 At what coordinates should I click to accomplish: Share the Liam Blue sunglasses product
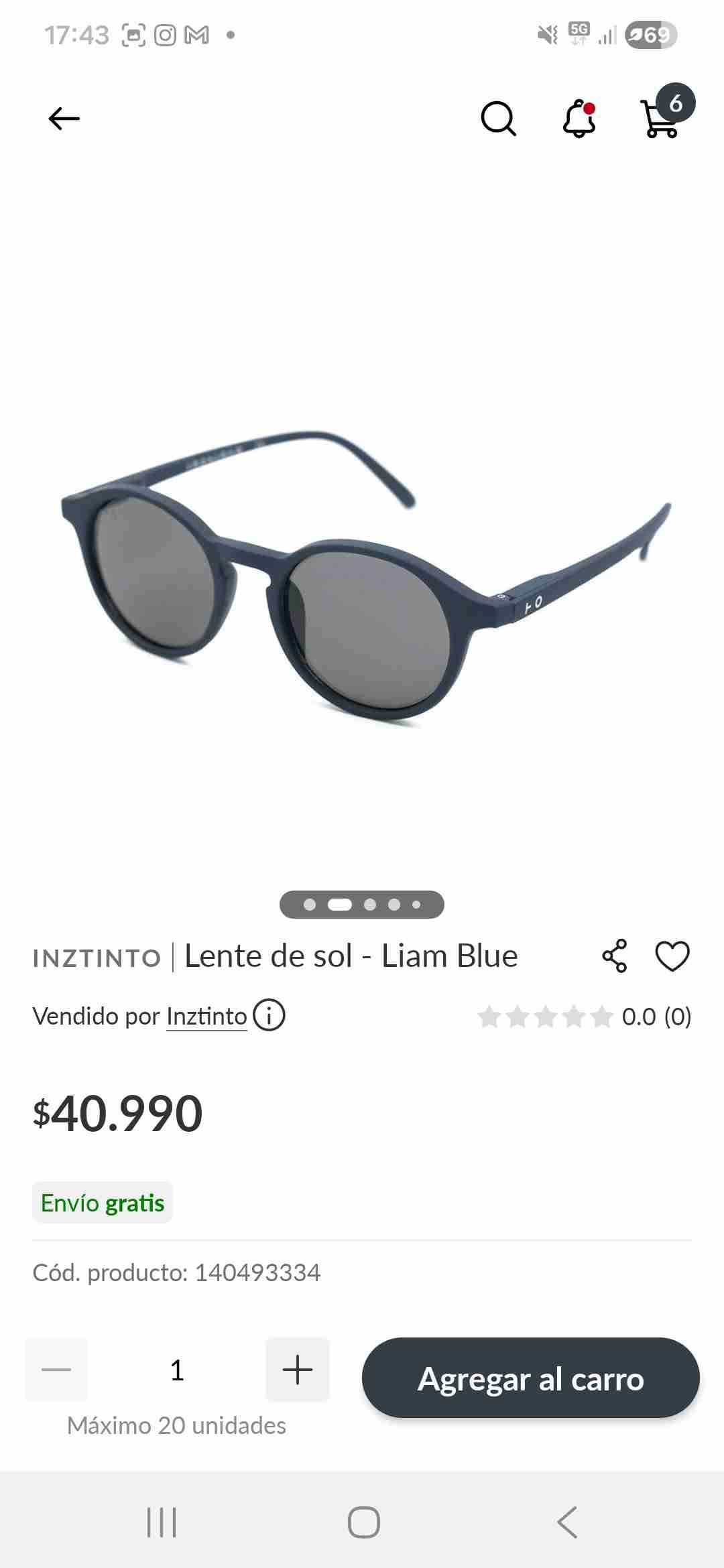[615, 957]
